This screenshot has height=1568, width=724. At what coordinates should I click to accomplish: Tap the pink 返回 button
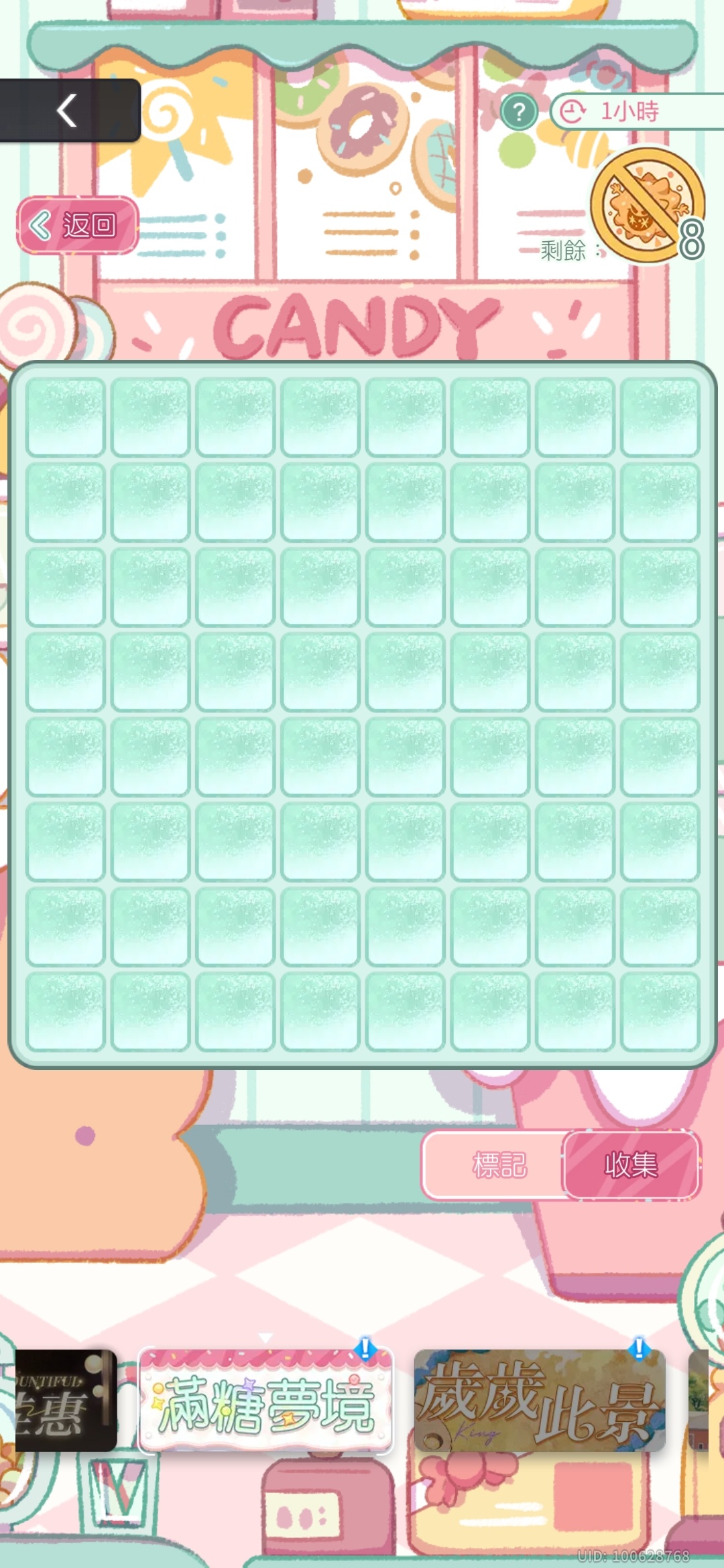(x=77, y=225)
